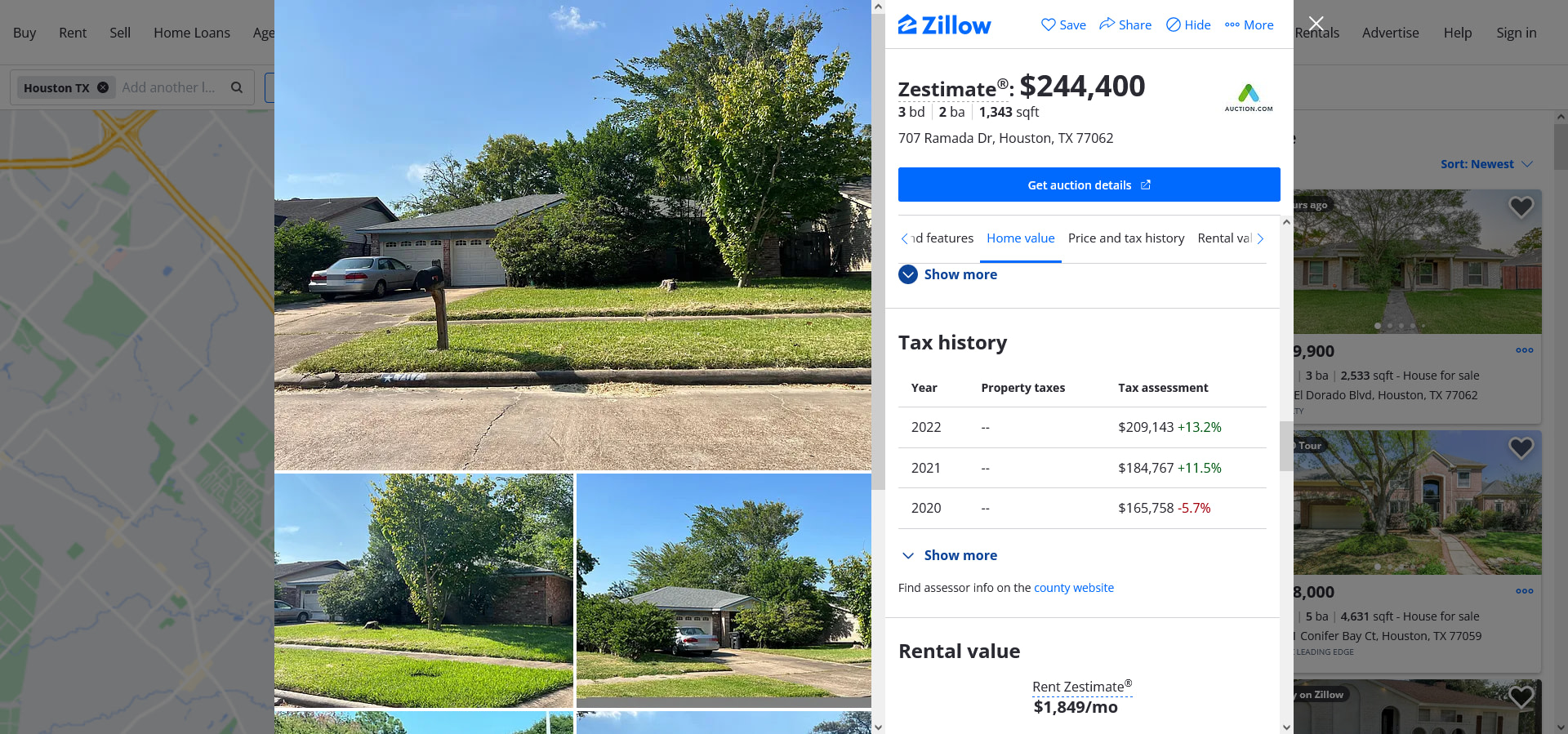1568x734 pixels.
Task: Open the Rent Zestimate info link
Action: pos(1081,687)
